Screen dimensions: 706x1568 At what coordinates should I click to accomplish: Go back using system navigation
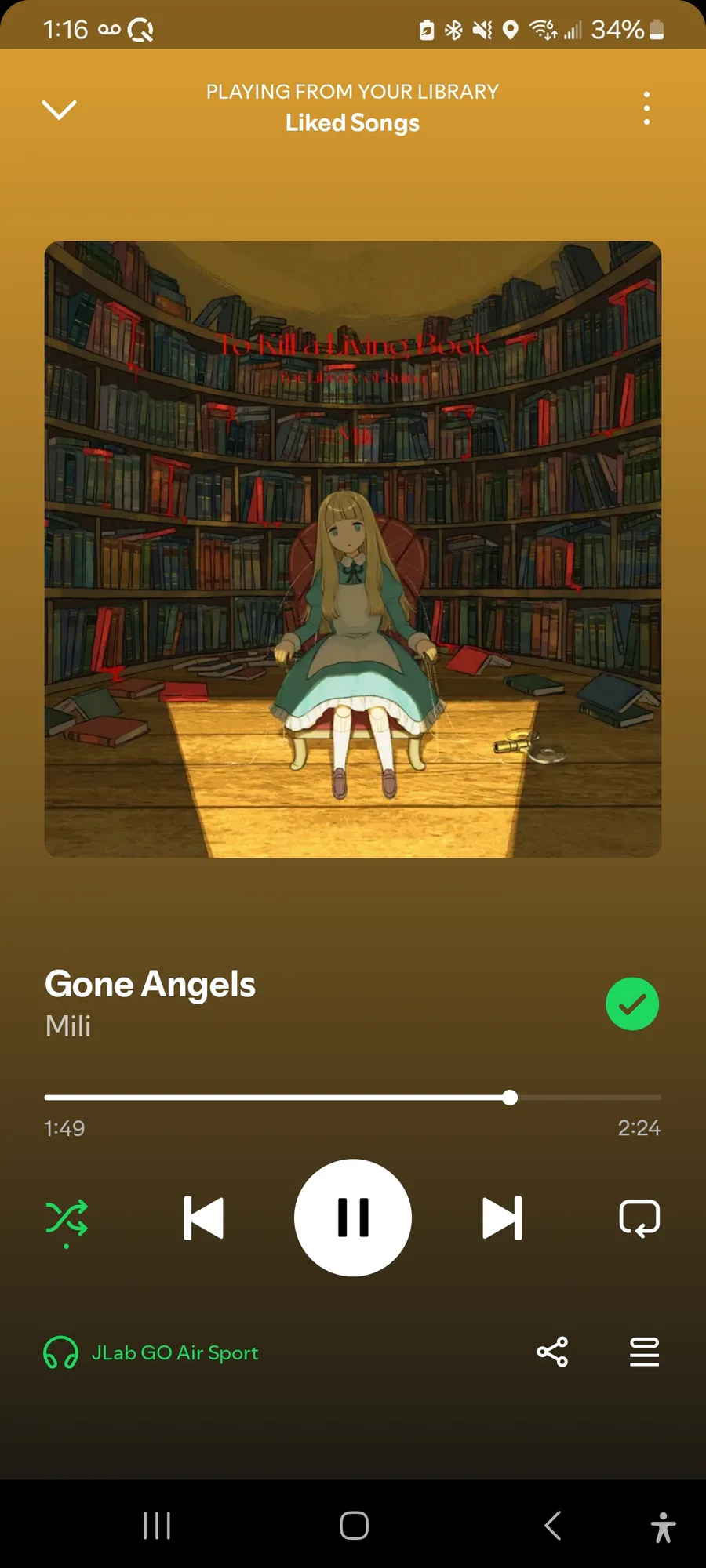click(x=552, y=1526)
